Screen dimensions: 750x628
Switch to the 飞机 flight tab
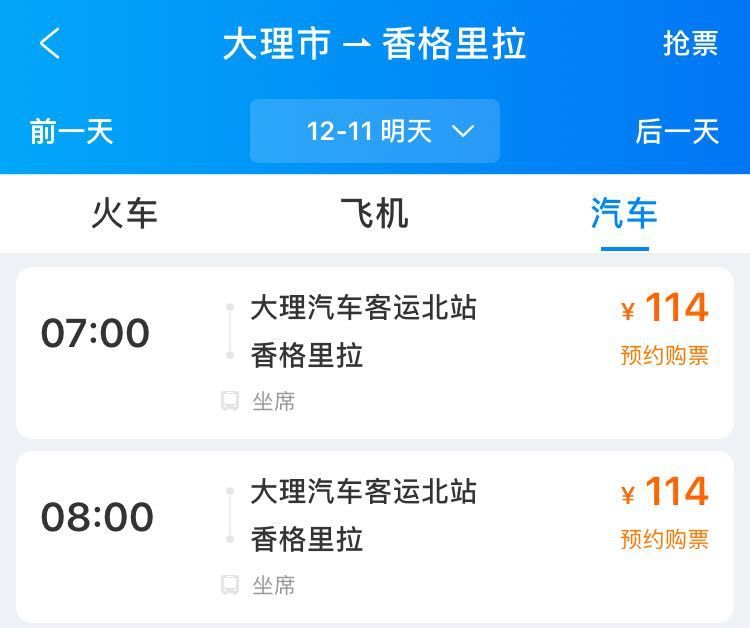(x=375, y=213)
